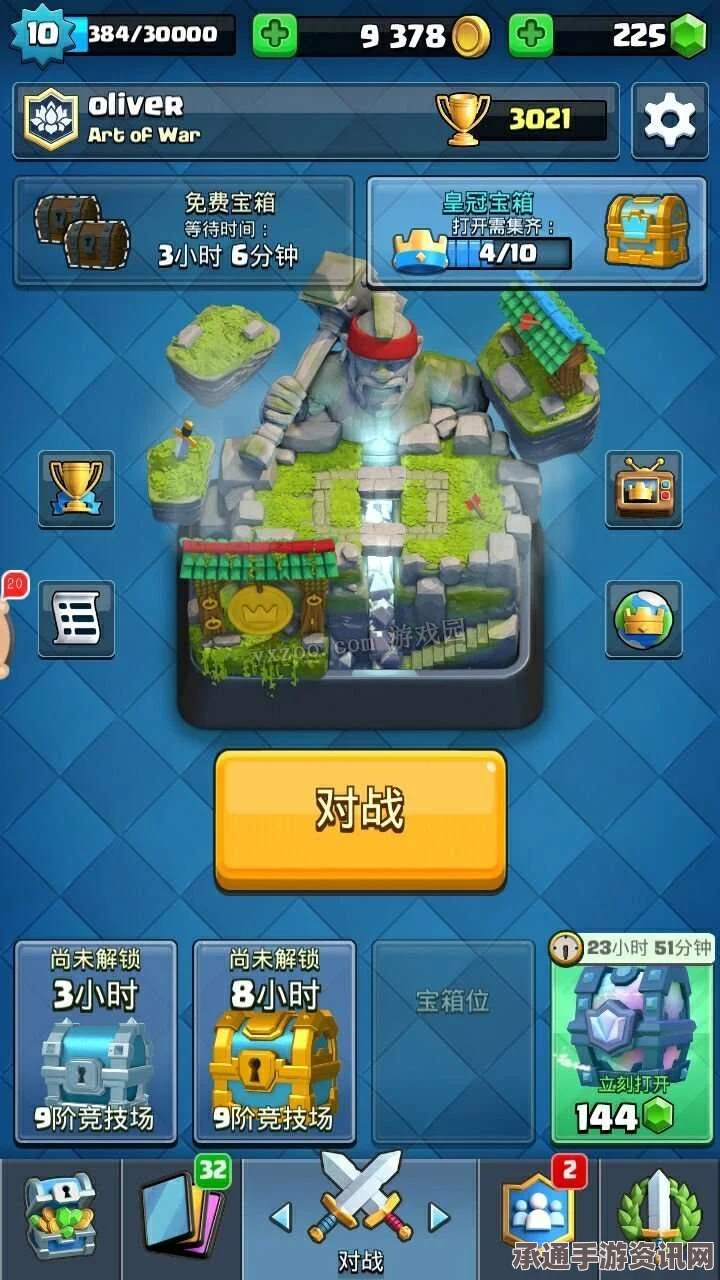Screen dimensions: 720x1280
Task: Open the TV Royale icon
Action: coord(643,488)
